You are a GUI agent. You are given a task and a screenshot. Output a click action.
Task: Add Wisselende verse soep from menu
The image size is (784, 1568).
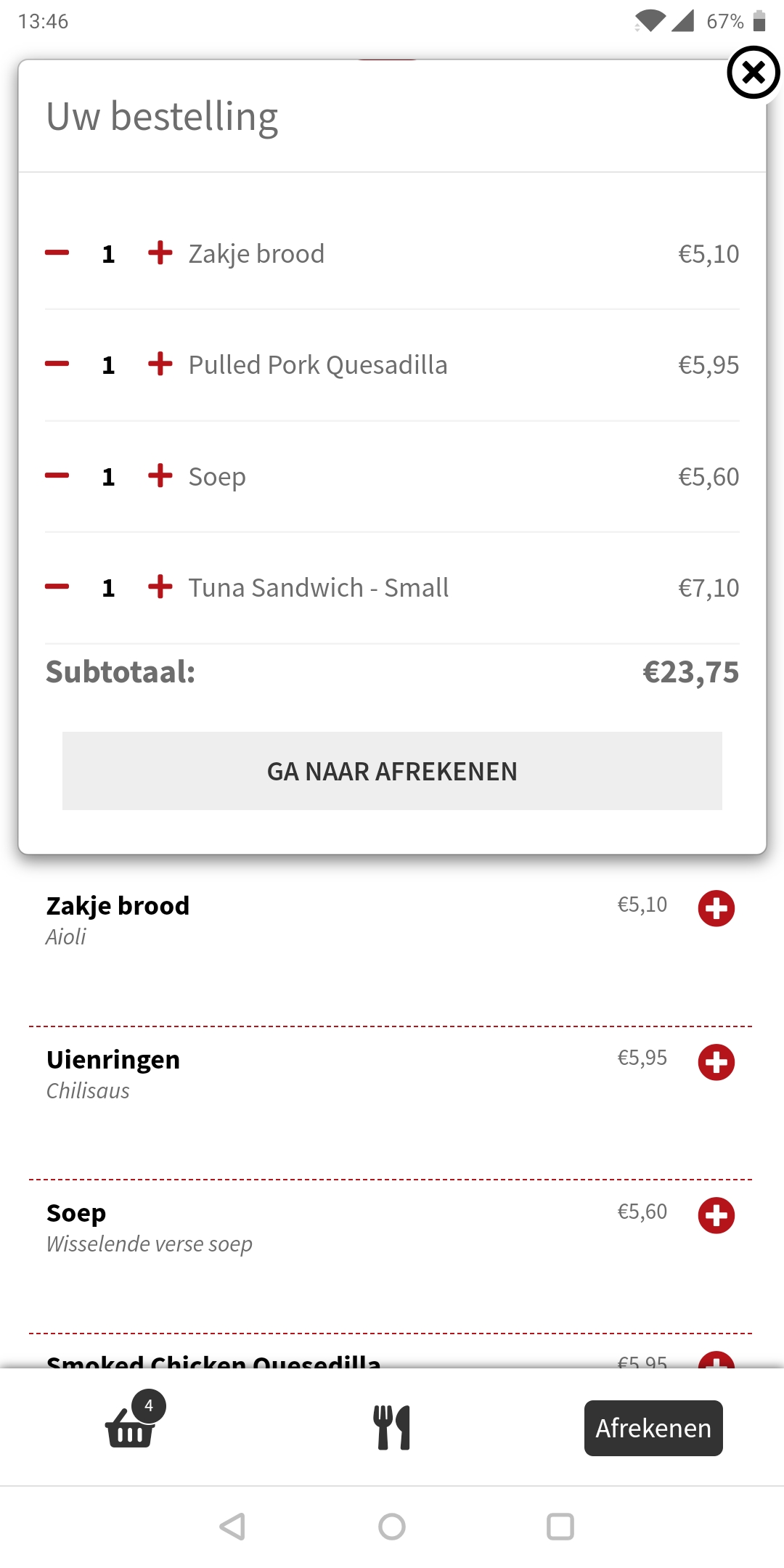(x=716, y=1216)
